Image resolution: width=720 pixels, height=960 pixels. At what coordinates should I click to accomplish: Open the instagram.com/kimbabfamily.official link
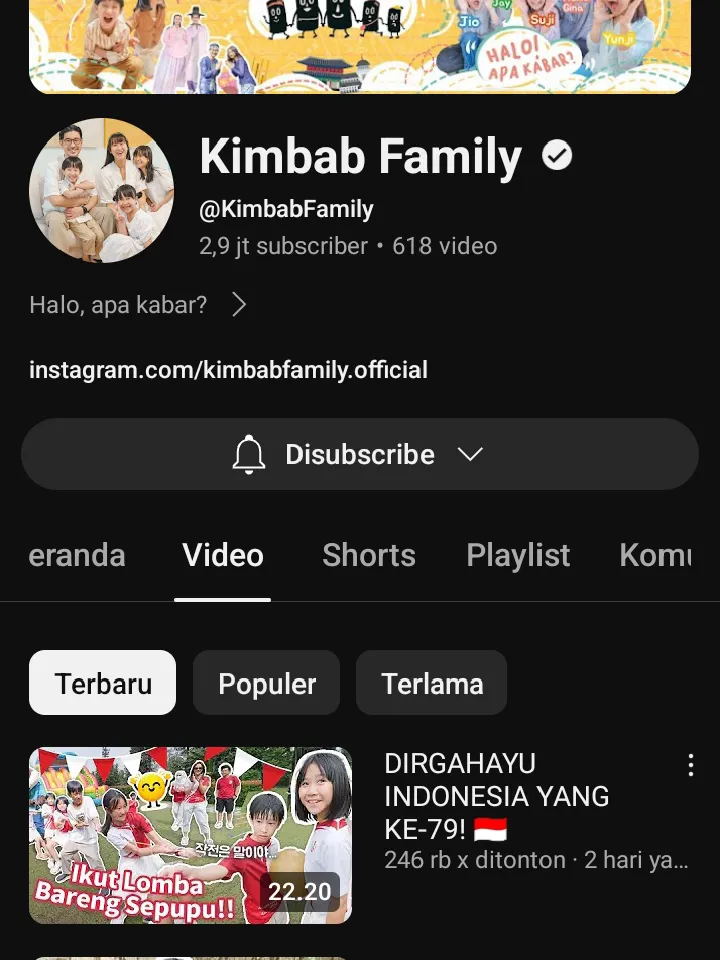[x=228, y=370]
